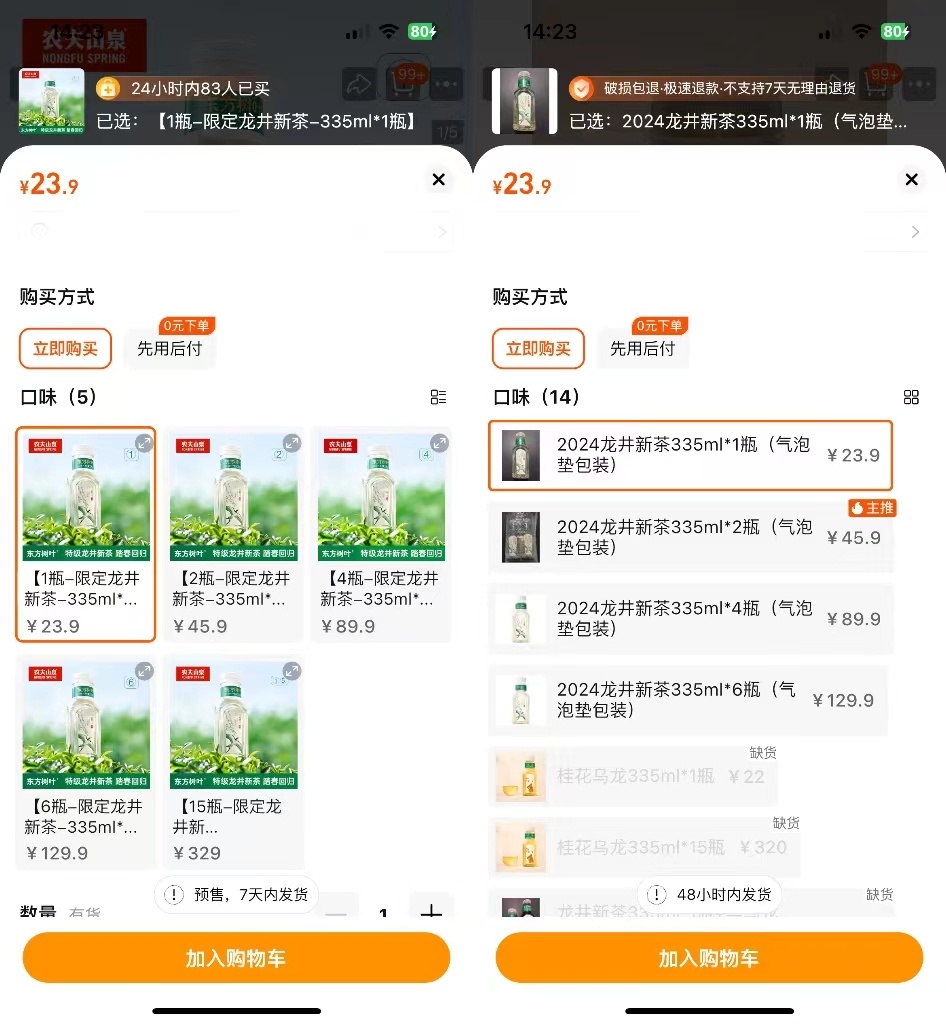This screenshot has height=1024, width=946.
Task: Choose the 【6瓶-限定龙井新茶】 option at ¥129.9
Action: coord(85,762)
